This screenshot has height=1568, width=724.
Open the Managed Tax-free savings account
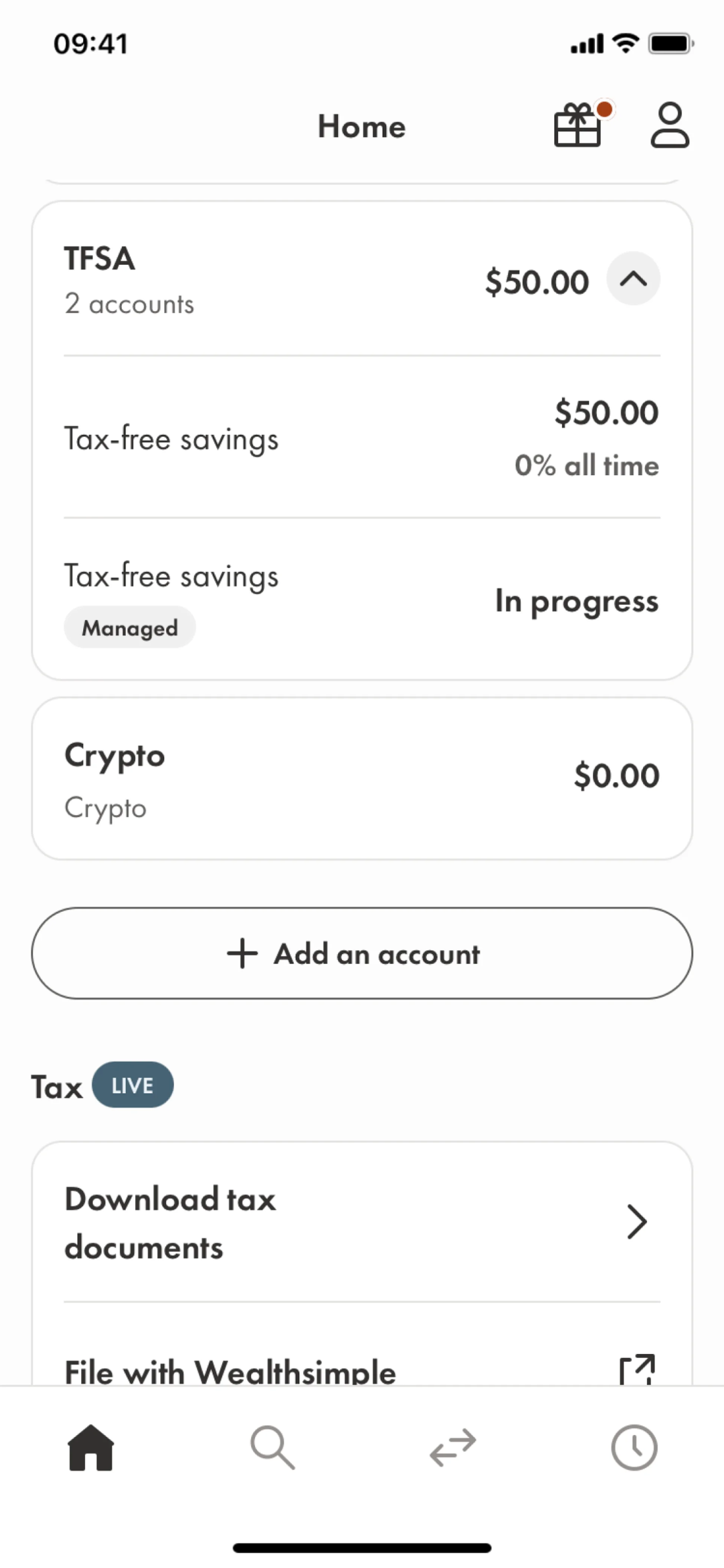(361, 600)
